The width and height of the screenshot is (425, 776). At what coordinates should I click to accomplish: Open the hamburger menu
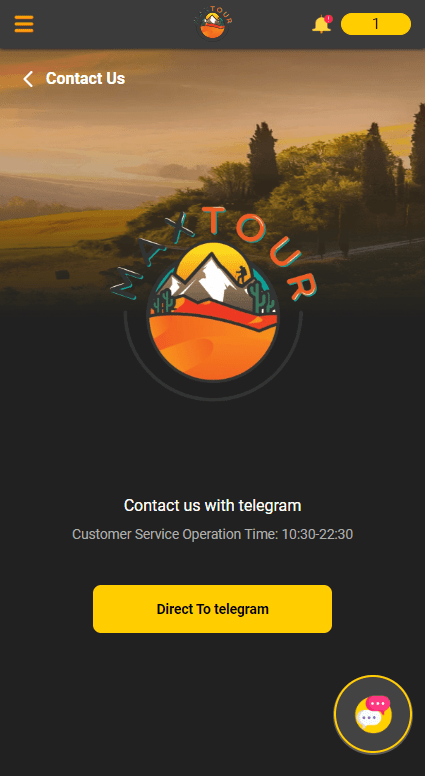(24, 24)
